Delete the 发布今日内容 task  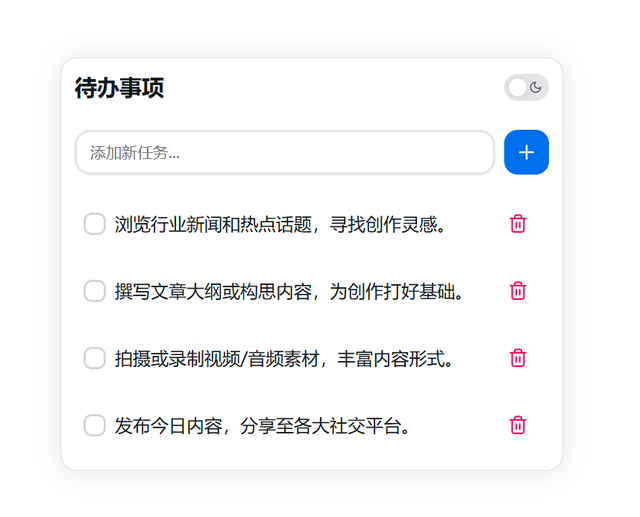518,425
